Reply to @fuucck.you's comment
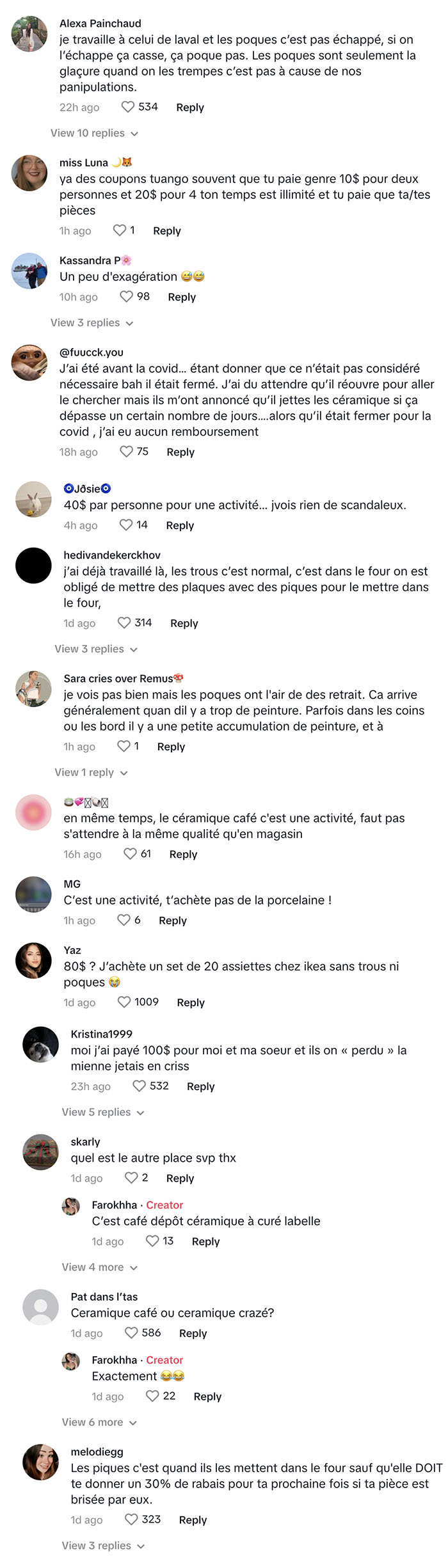 (180, 452)
